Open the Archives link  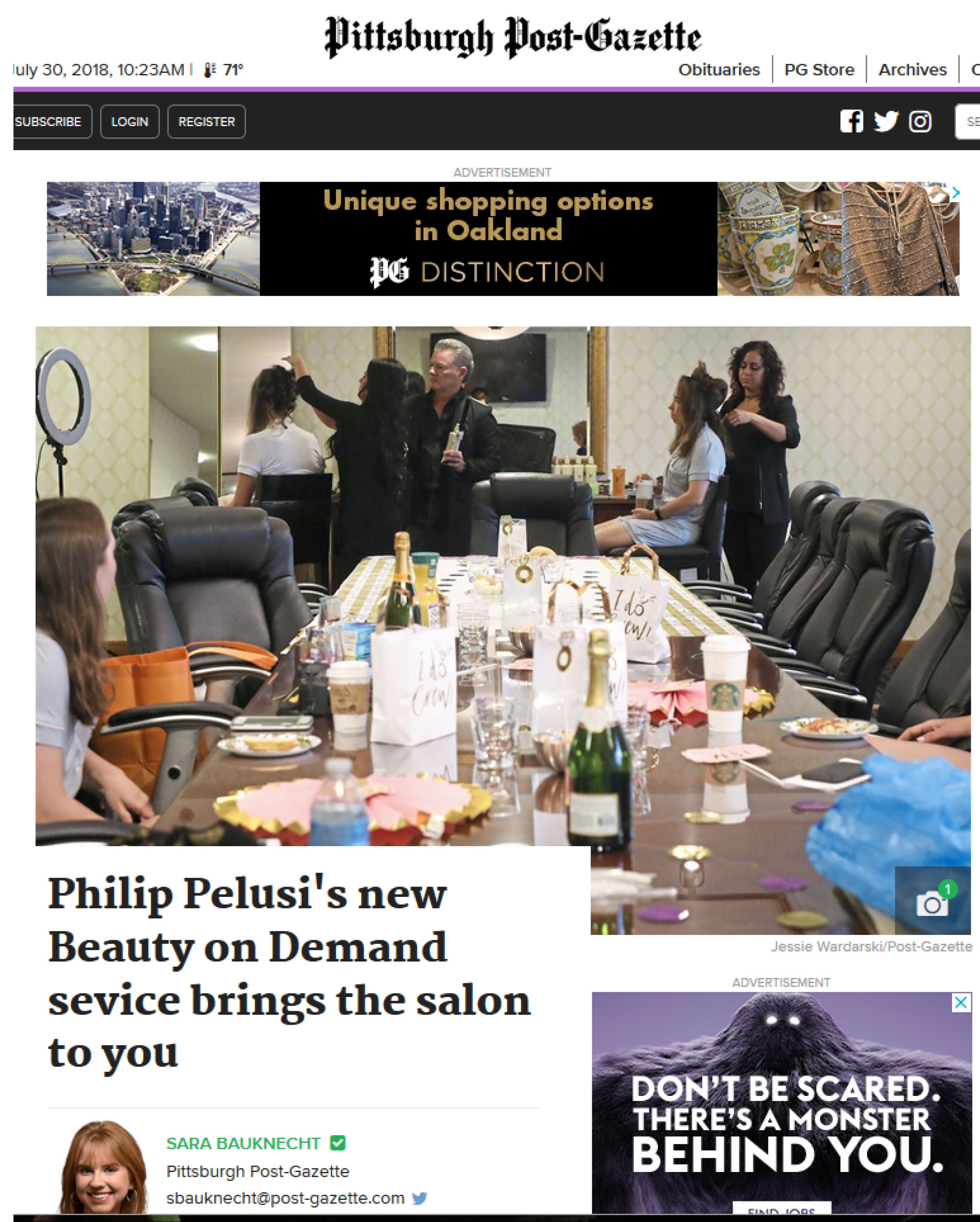pos(912,70)
